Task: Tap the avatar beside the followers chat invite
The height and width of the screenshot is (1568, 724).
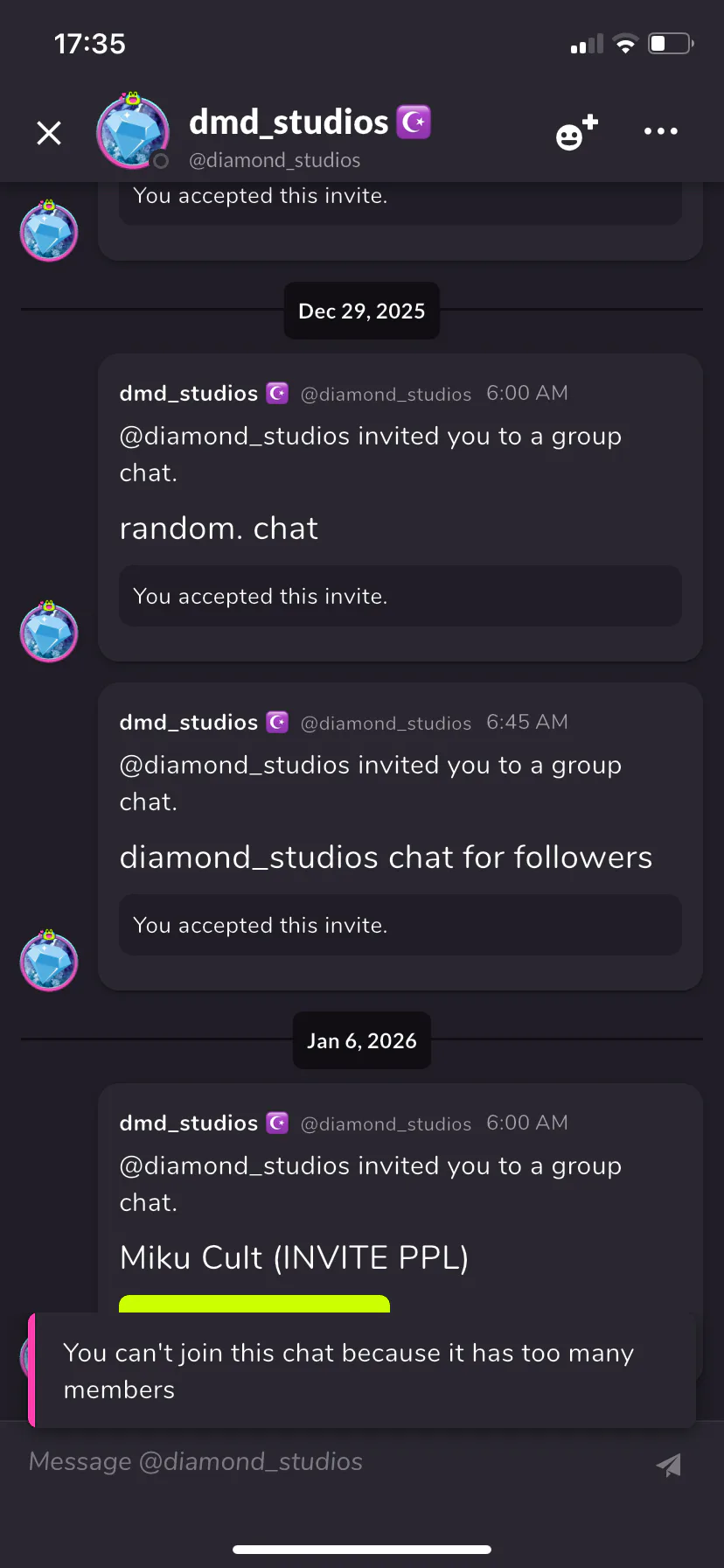Action: coord(49,961)
